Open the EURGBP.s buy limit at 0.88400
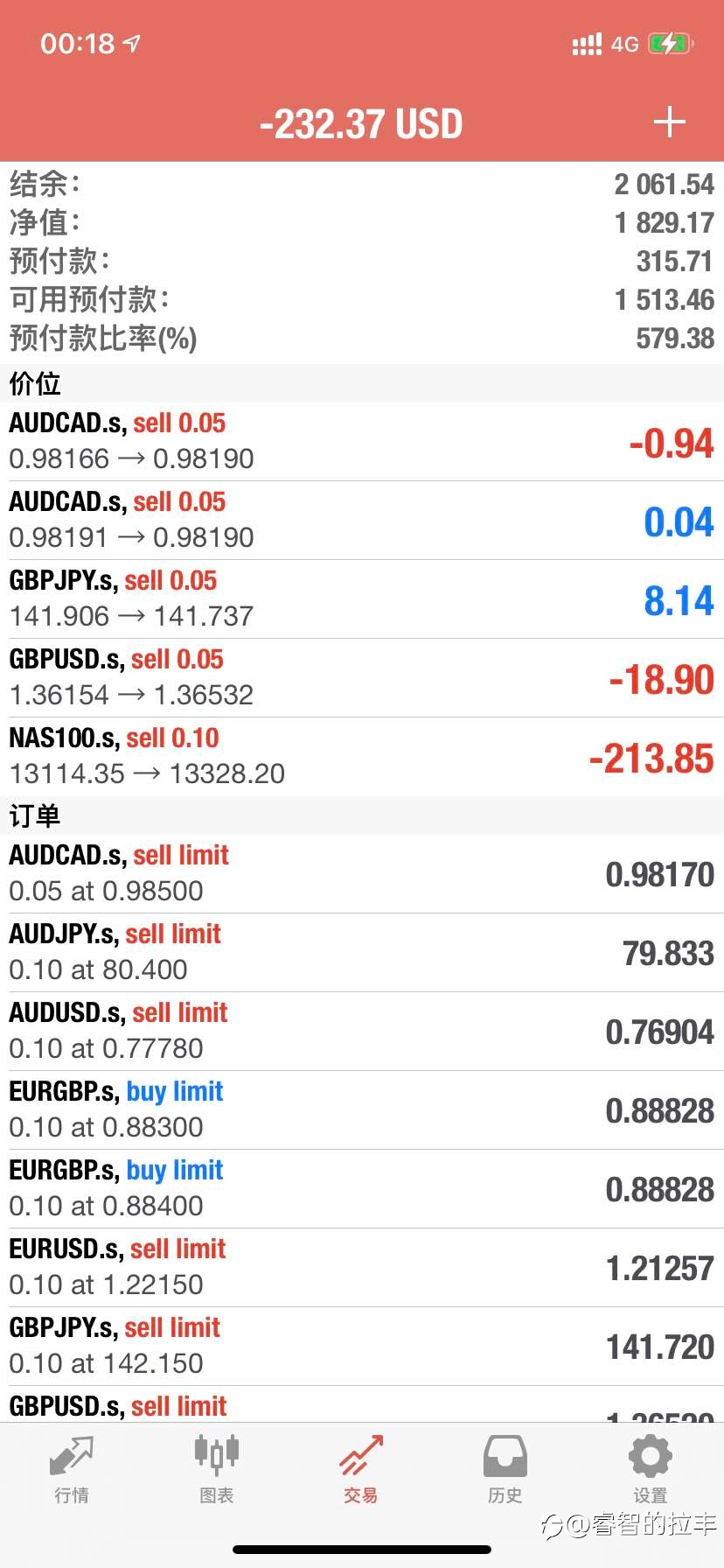The height and width of the screenshot is (1568, 724). tap(362, 1189)
